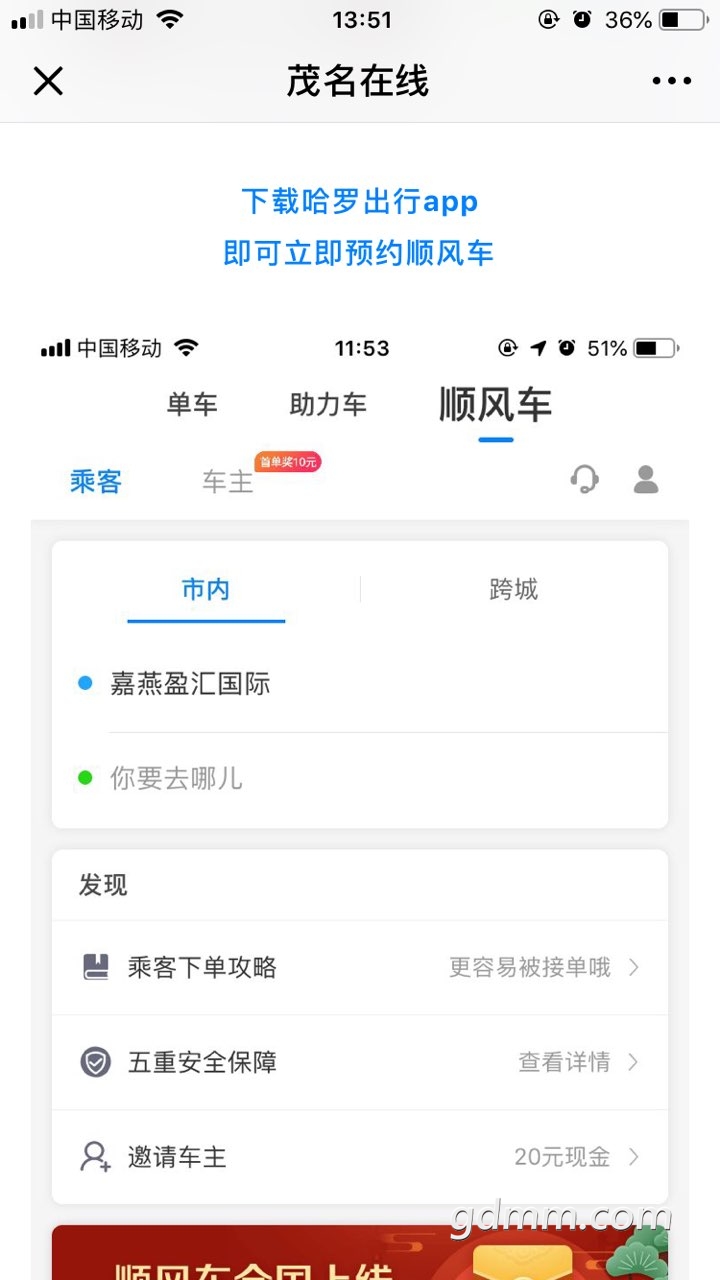Close the 茂名在线 web page
Image resolution: width=720 pixels, height=1280 pixels.
click(48, 81)
